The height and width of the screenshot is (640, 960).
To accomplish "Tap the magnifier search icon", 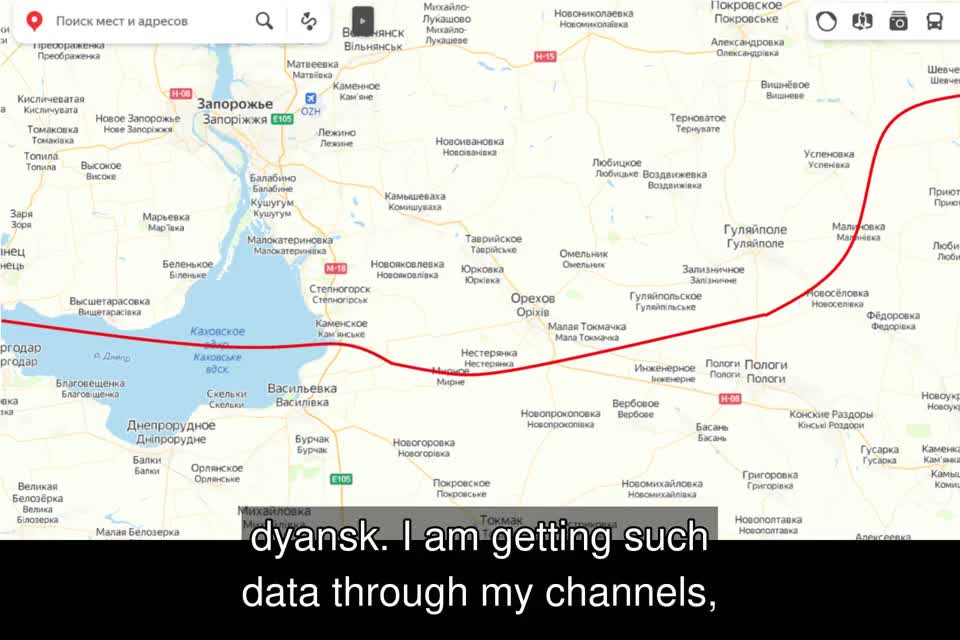I will point(264,21).
